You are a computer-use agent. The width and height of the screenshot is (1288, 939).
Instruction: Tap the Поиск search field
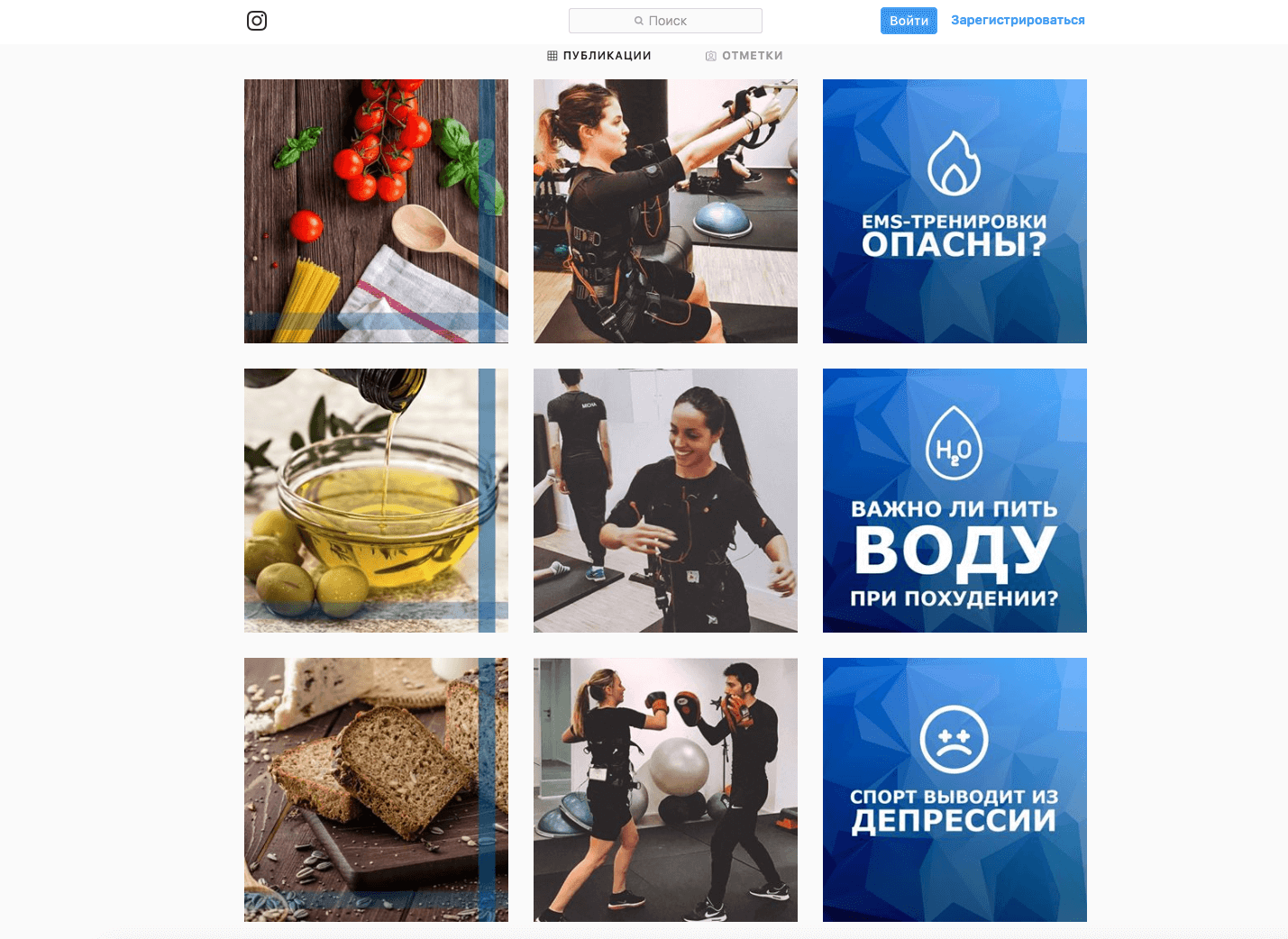coord(665,21)
